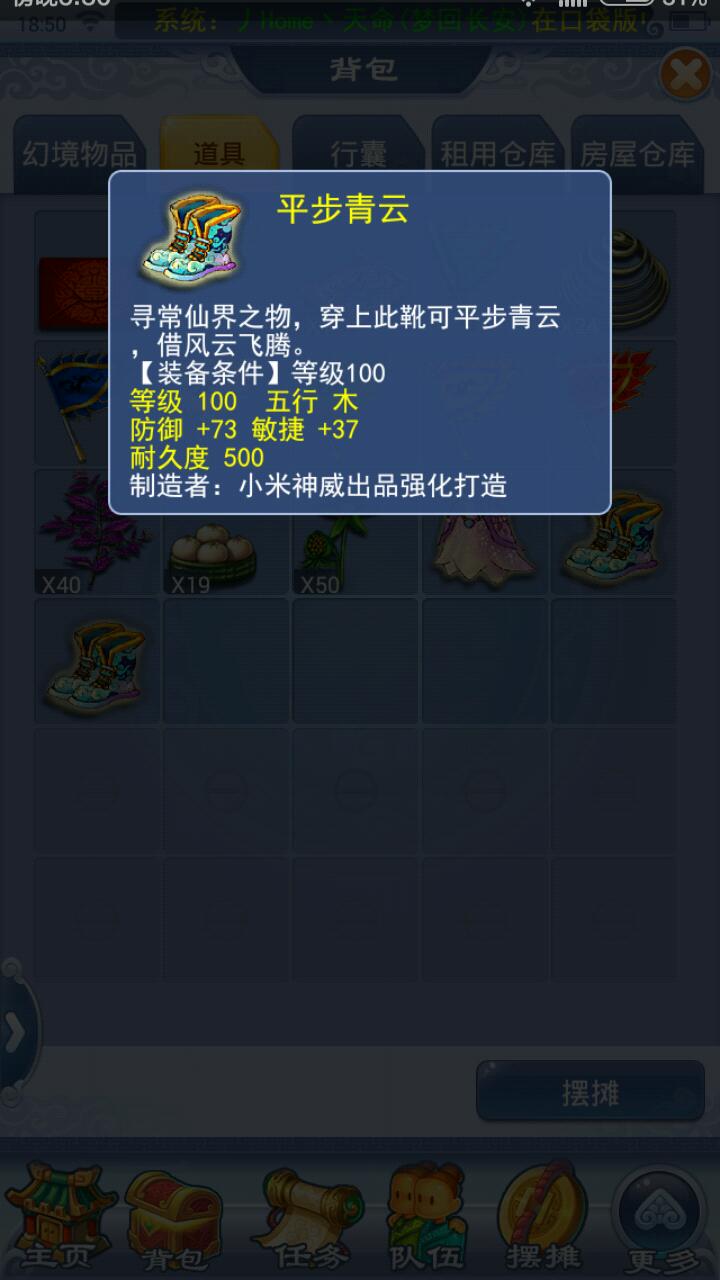
Task: Select the boots item in the fourth row
Action: (x=96, y=662)
